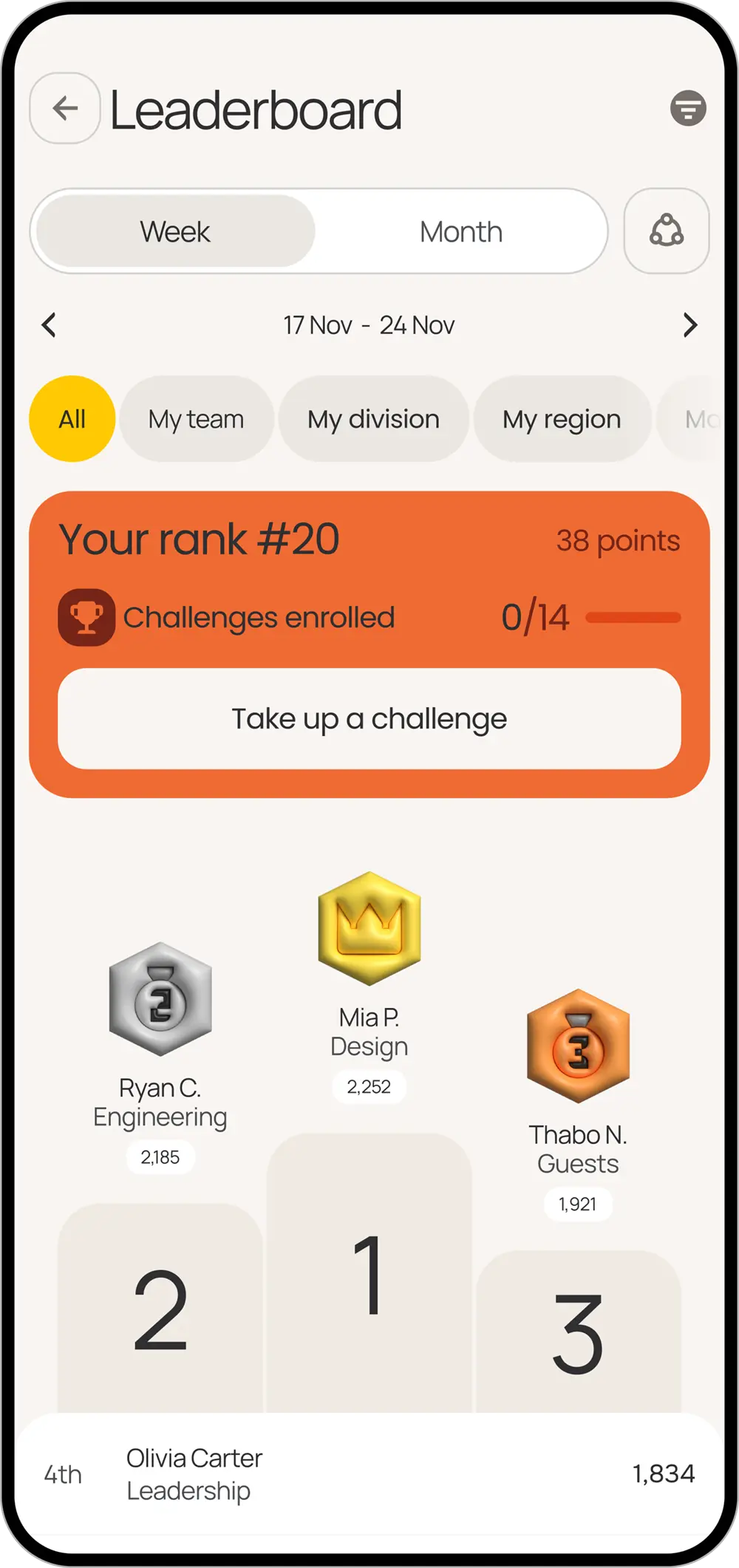Go back from the Leaderboard
Image resolution: width=739 pixels, height=1568 pixels.
pos(65,109)
